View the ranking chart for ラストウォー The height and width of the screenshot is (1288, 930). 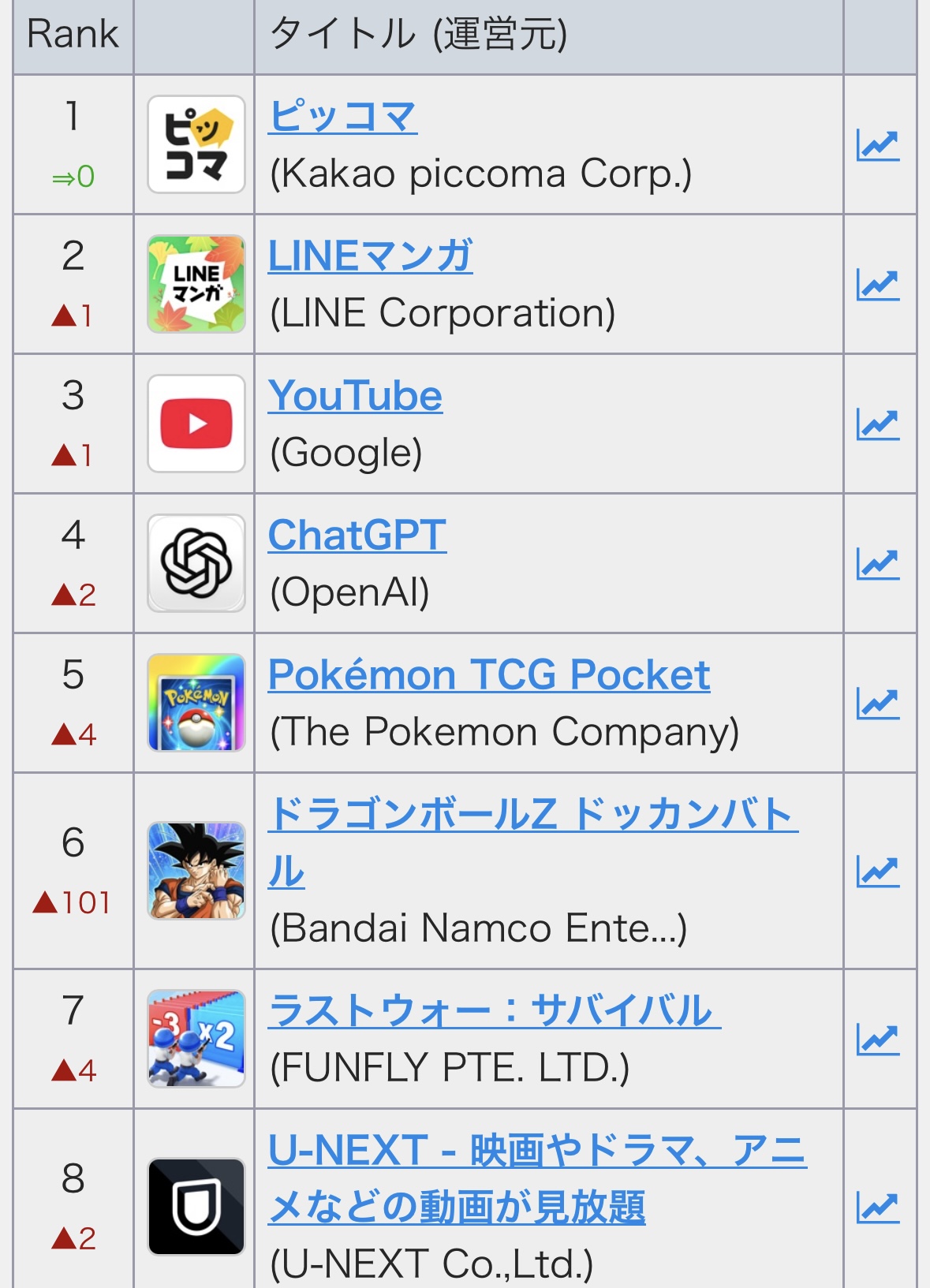coord(877,1040)
